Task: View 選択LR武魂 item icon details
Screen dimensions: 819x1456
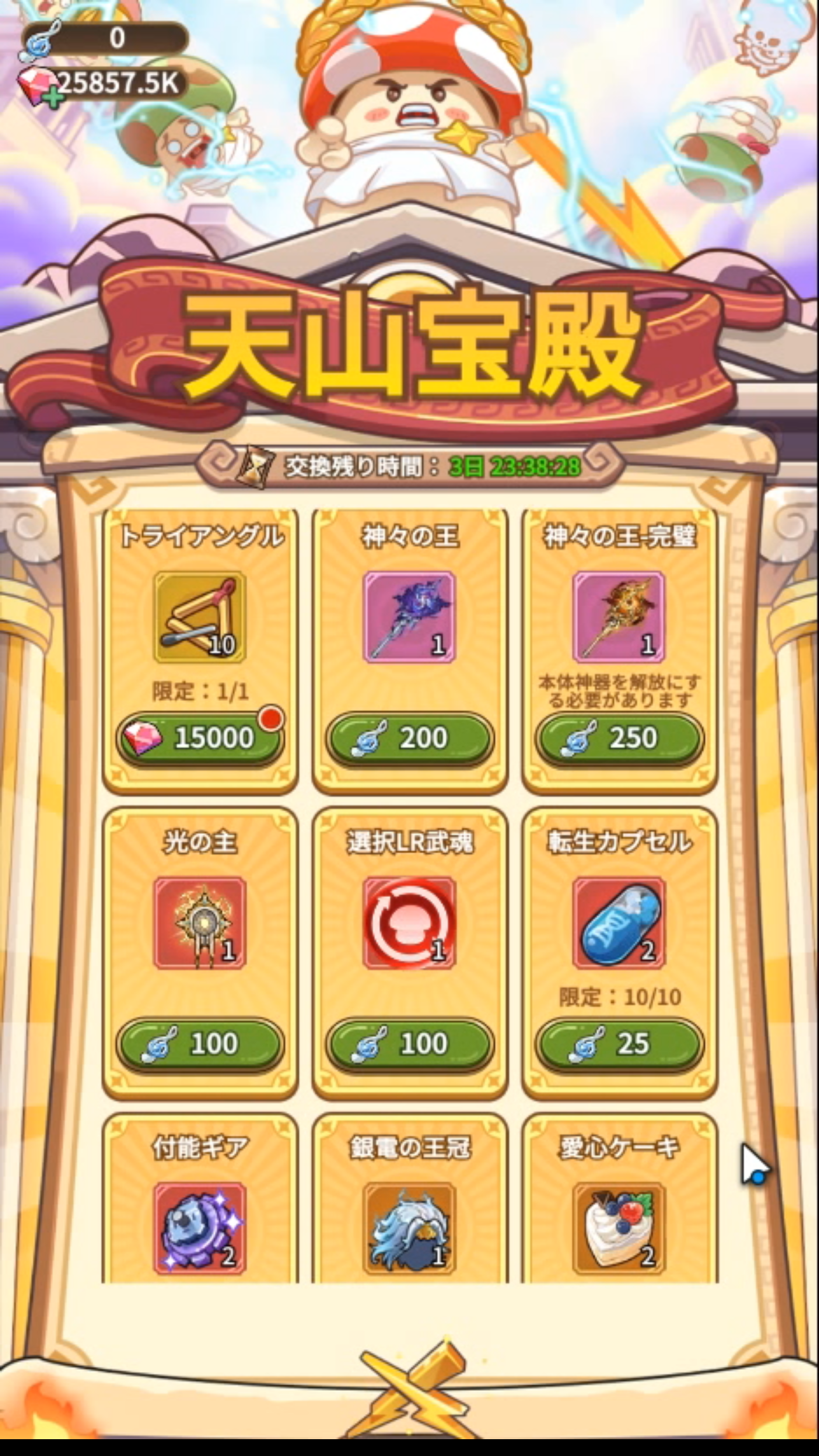Action: pyautogui.click(x=409, y=922)
